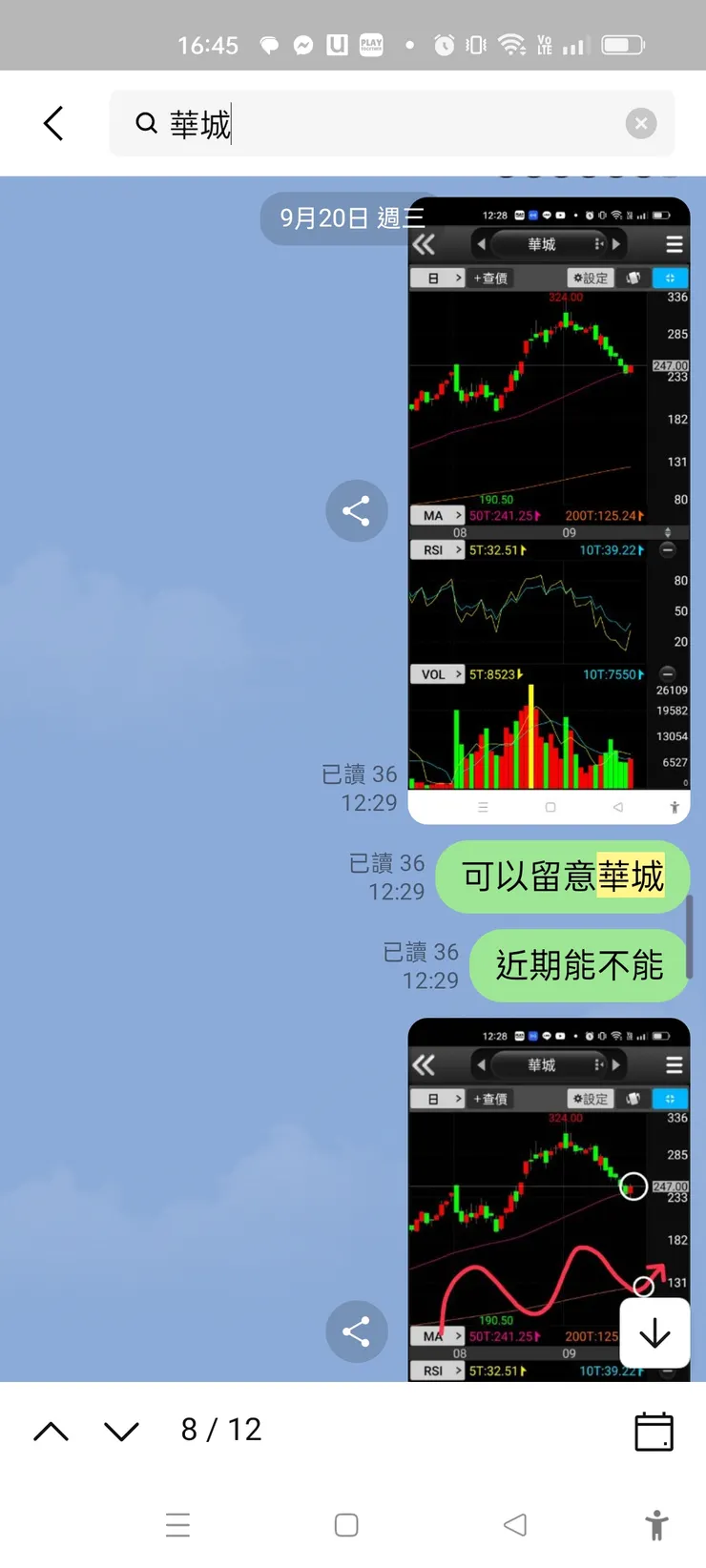Select the page-flip icon next to 設定
Viewport: 706px width, 1568px height.
(632, 278)
